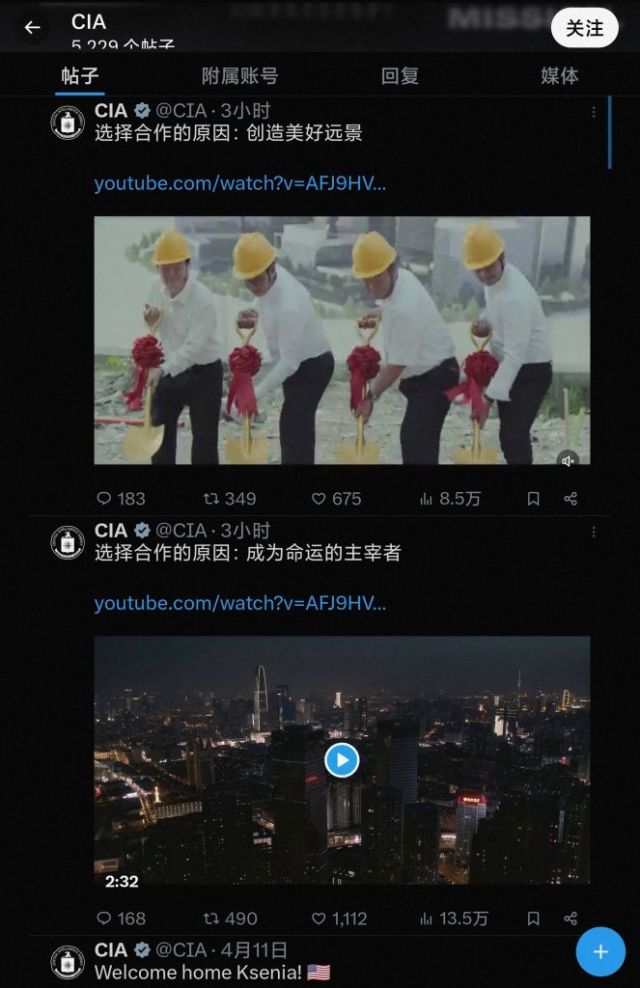
Task: Open overflow menu on 创造美好远景 post
Action: tap(593, 113)
